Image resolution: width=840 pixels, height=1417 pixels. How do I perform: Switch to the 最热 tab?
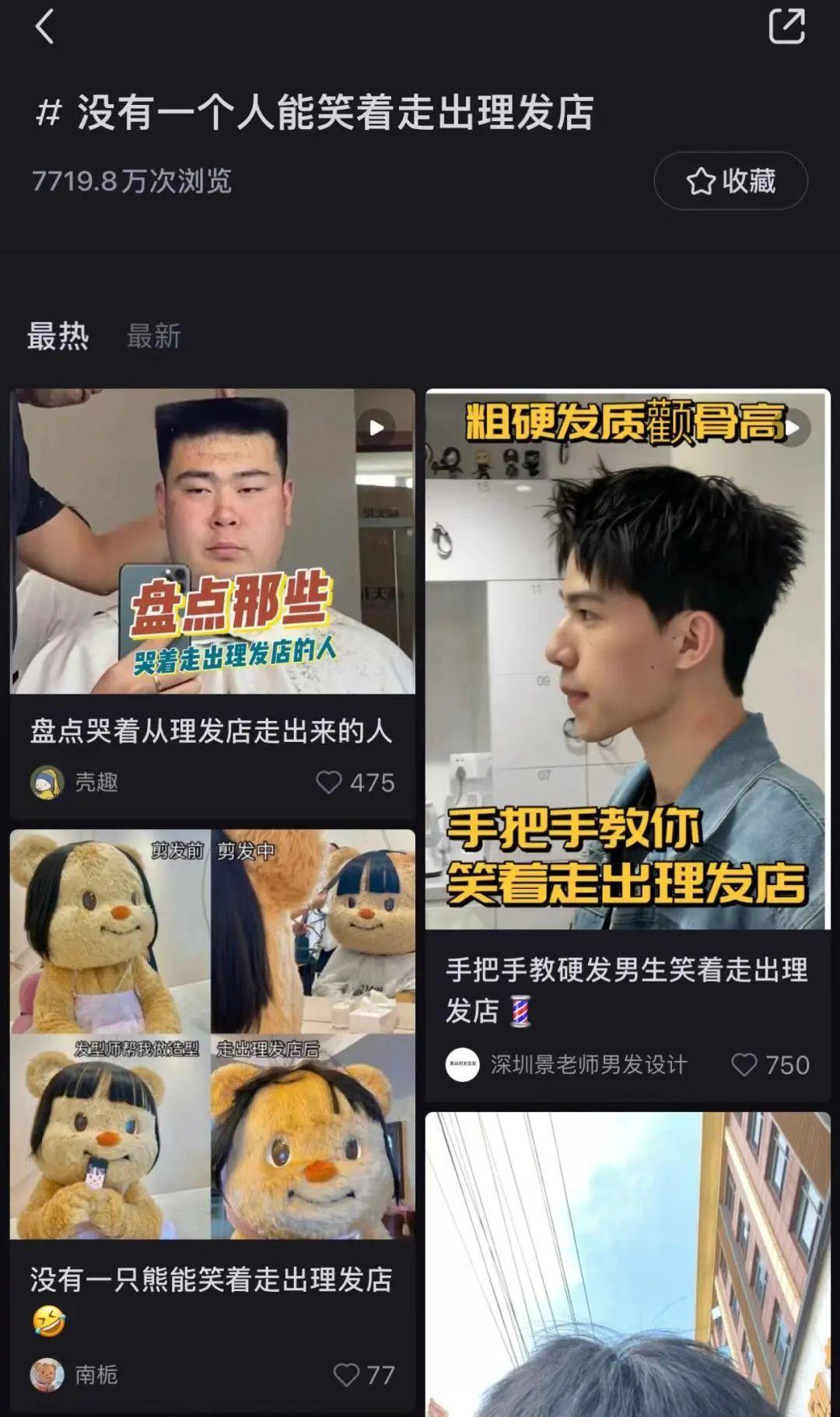click(58, 336)
